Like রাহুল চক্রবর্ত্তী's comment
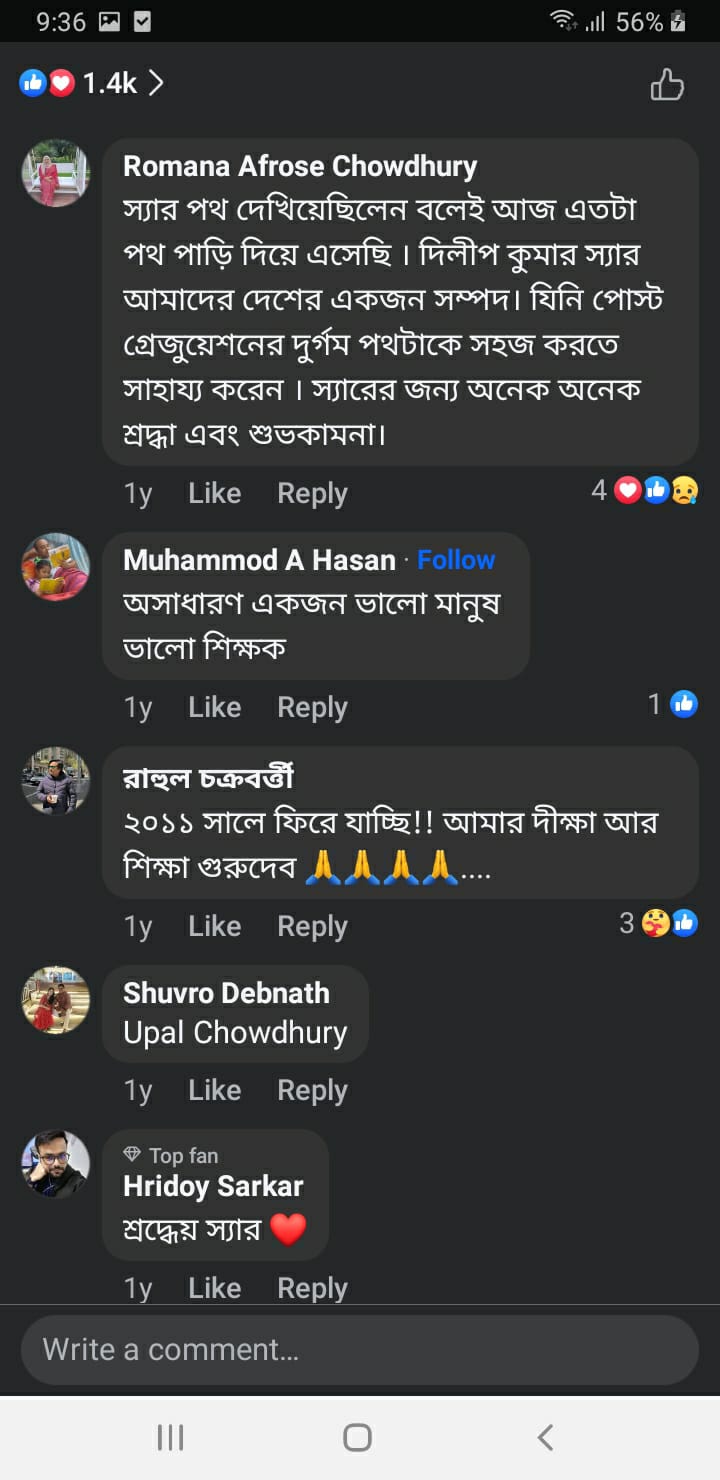This screenshot has height=1480, width=720. point(214,926)
